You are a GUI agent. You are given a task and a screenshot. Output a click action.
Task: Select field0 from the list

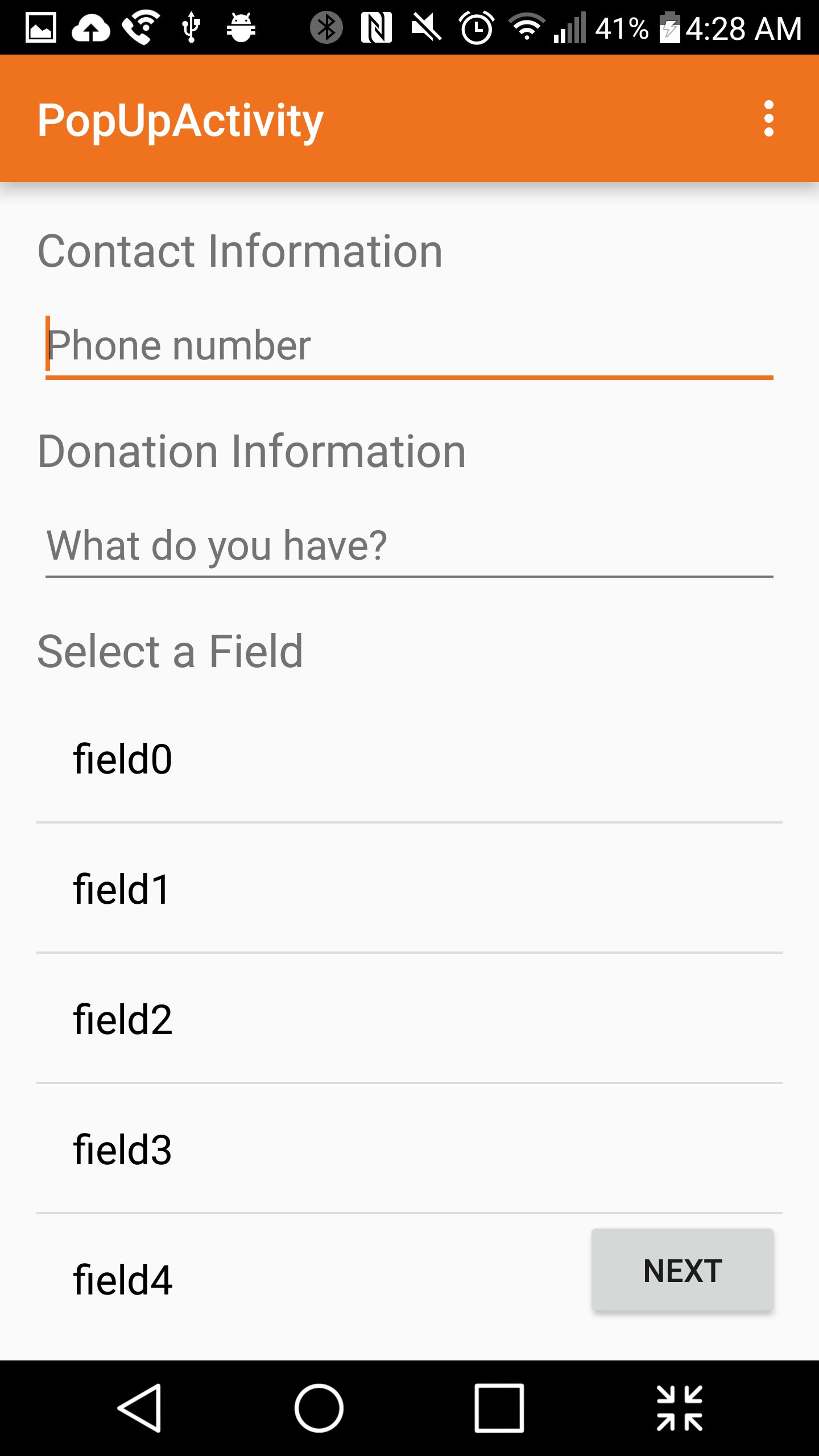pyautogui.click(x=408, y=759)
